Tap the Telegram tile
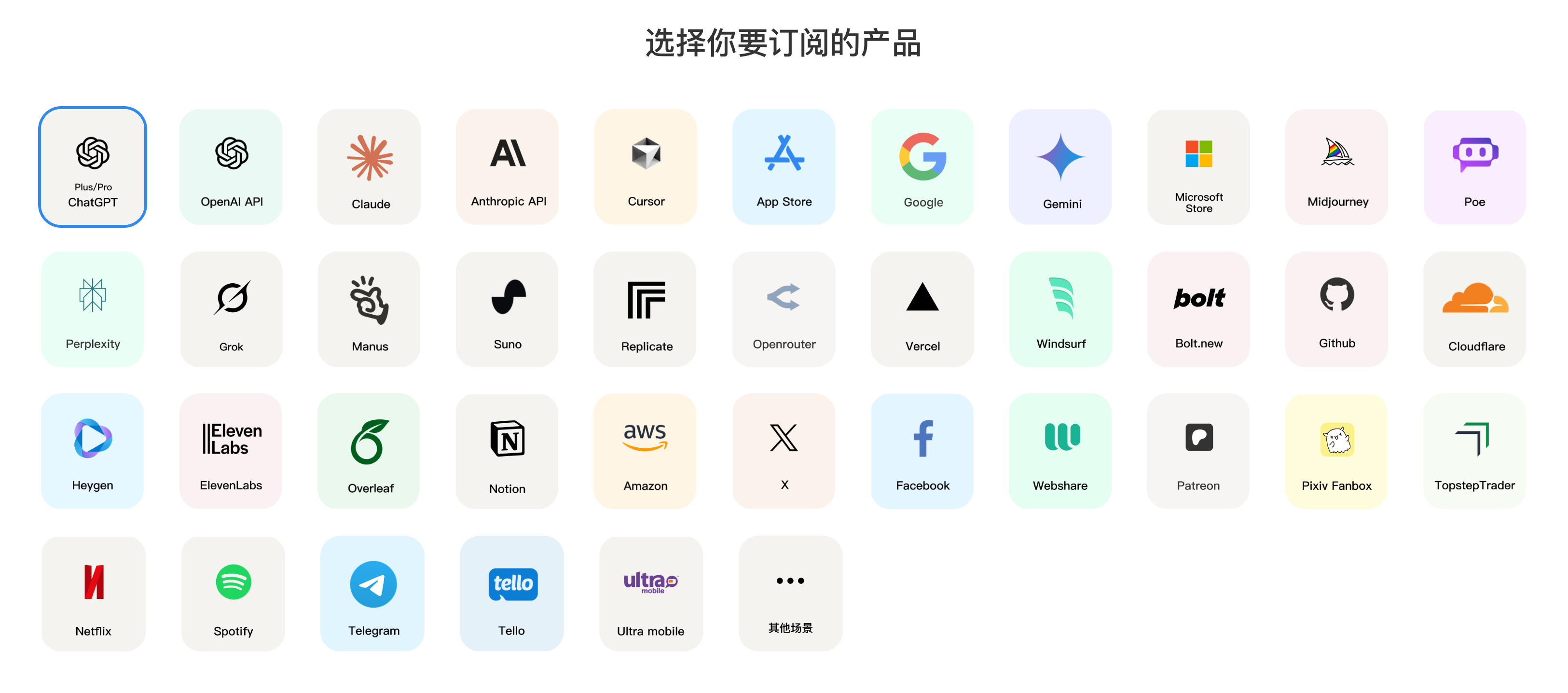The height and width of the screenshot is (693, 1568). click(x=372, y=594)
